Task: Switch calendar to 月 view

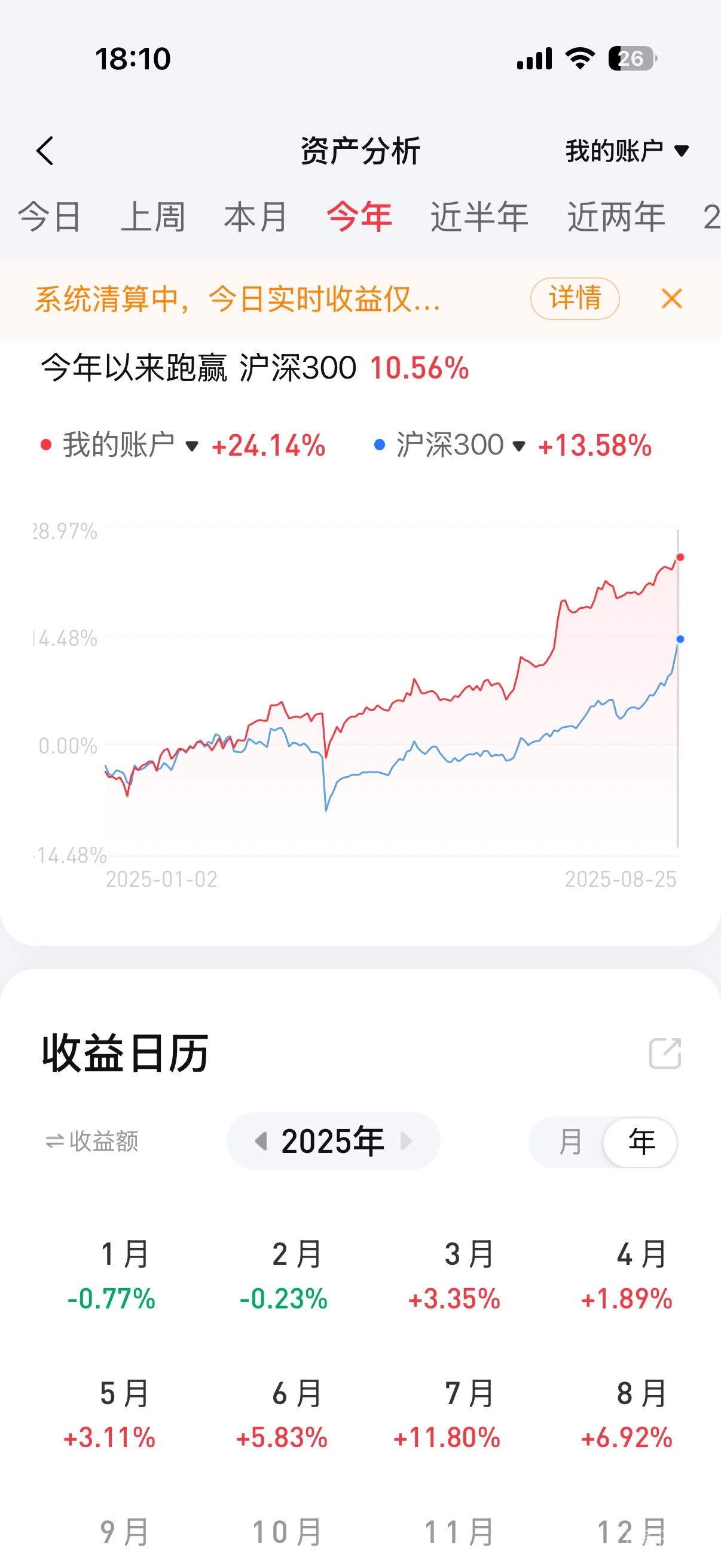Action: [x=570, y=1142]
